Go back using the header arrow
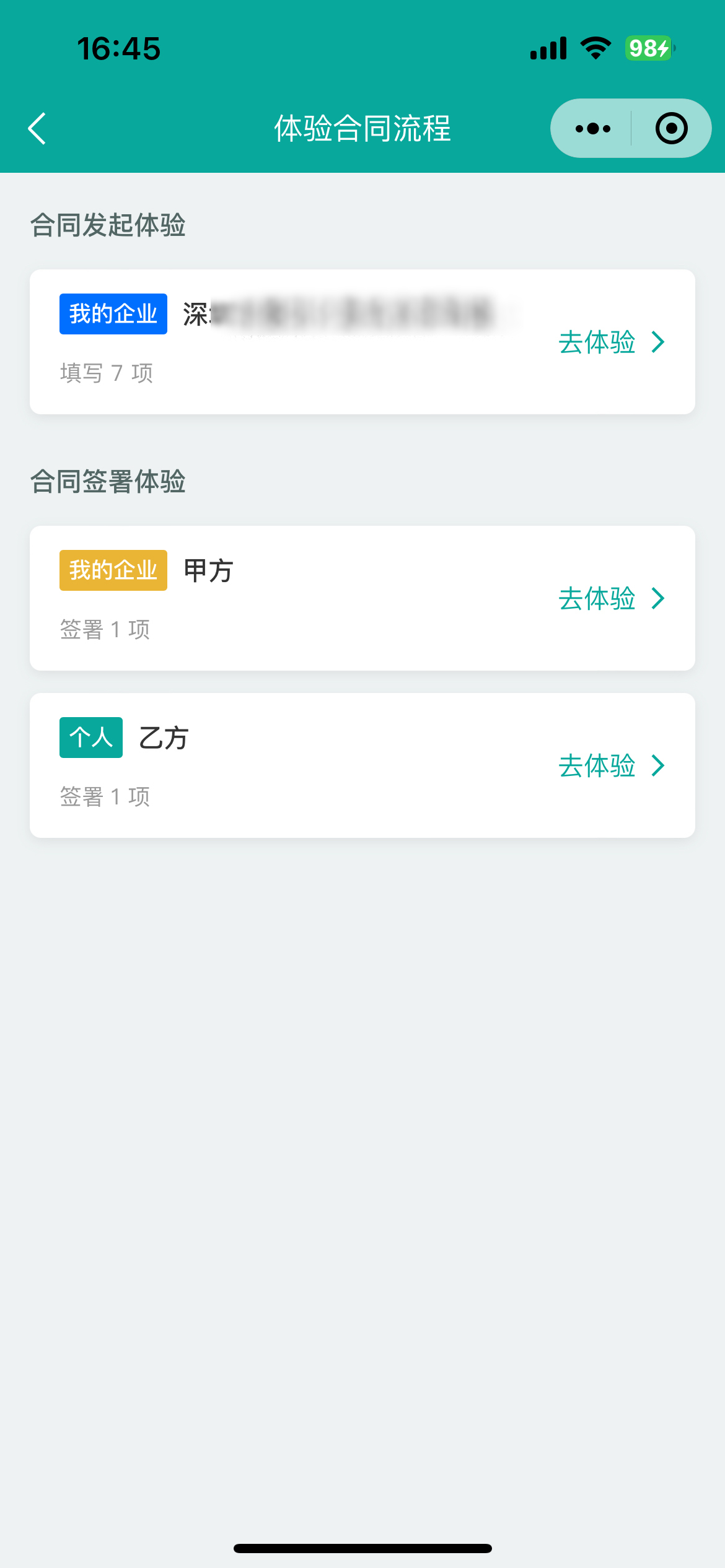This screenshot has width=725, height=1568. click(x=37, y=129)
